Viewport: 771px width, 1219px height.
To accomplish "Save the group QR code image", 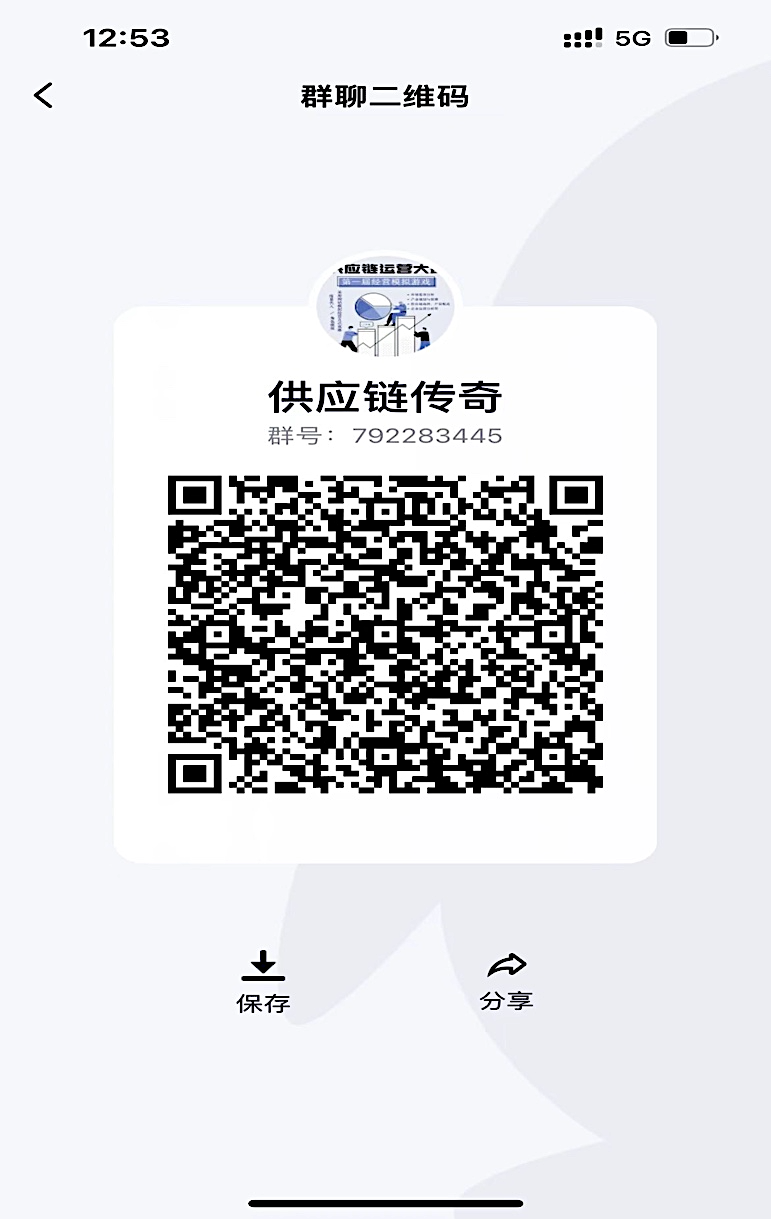I will click(263, 981).
